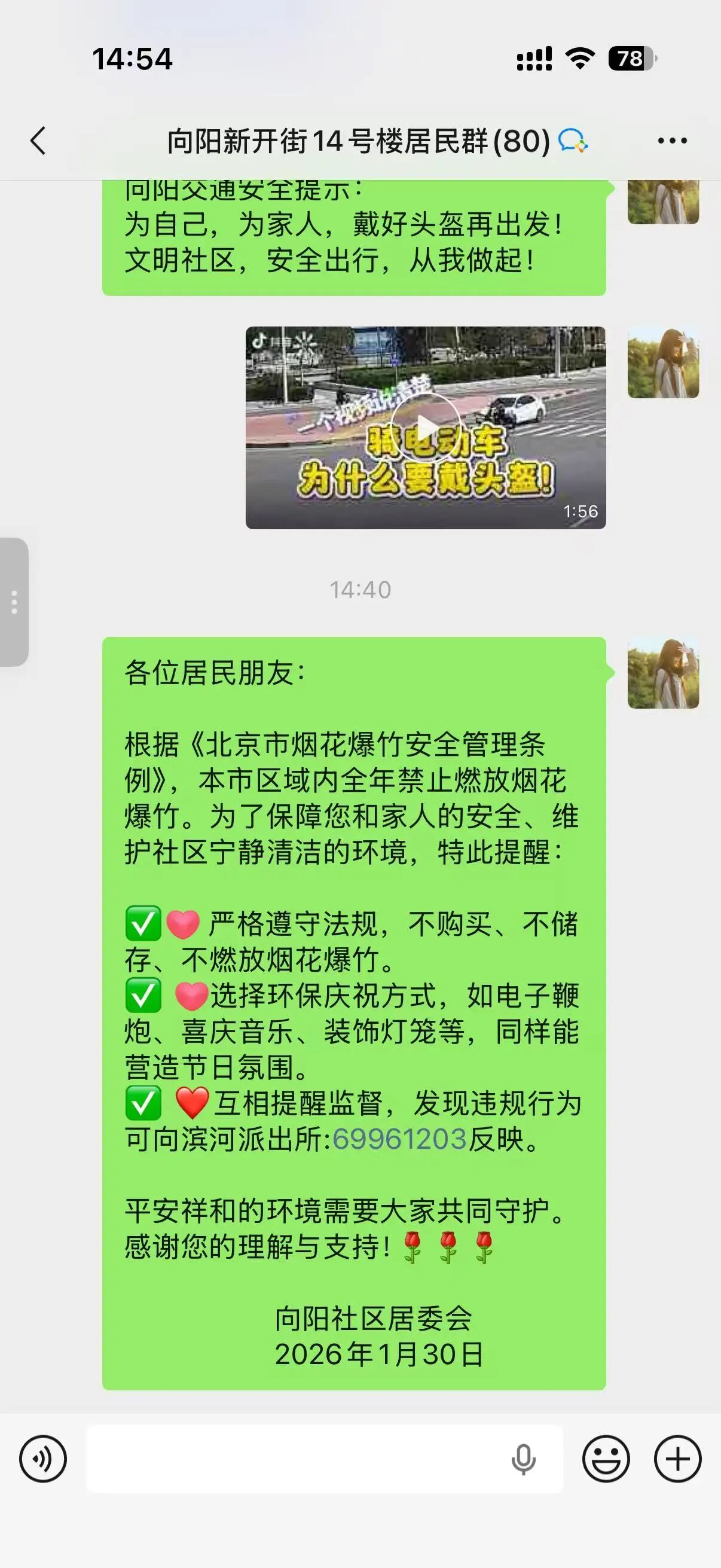Screen dimensions: 721x1568
Task: Play the electric bike helmet video
Action: click(425, 428)
